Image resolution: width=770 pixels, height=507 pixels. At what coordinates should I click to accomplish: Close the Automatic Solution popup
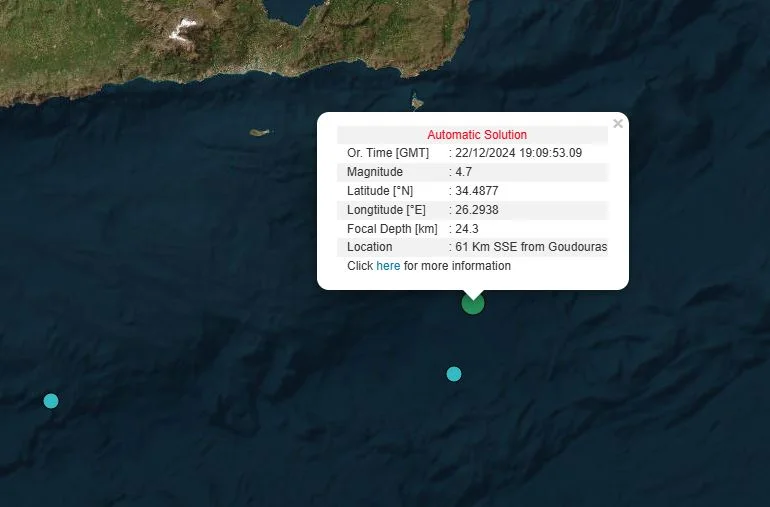click(x=618, y=124)
